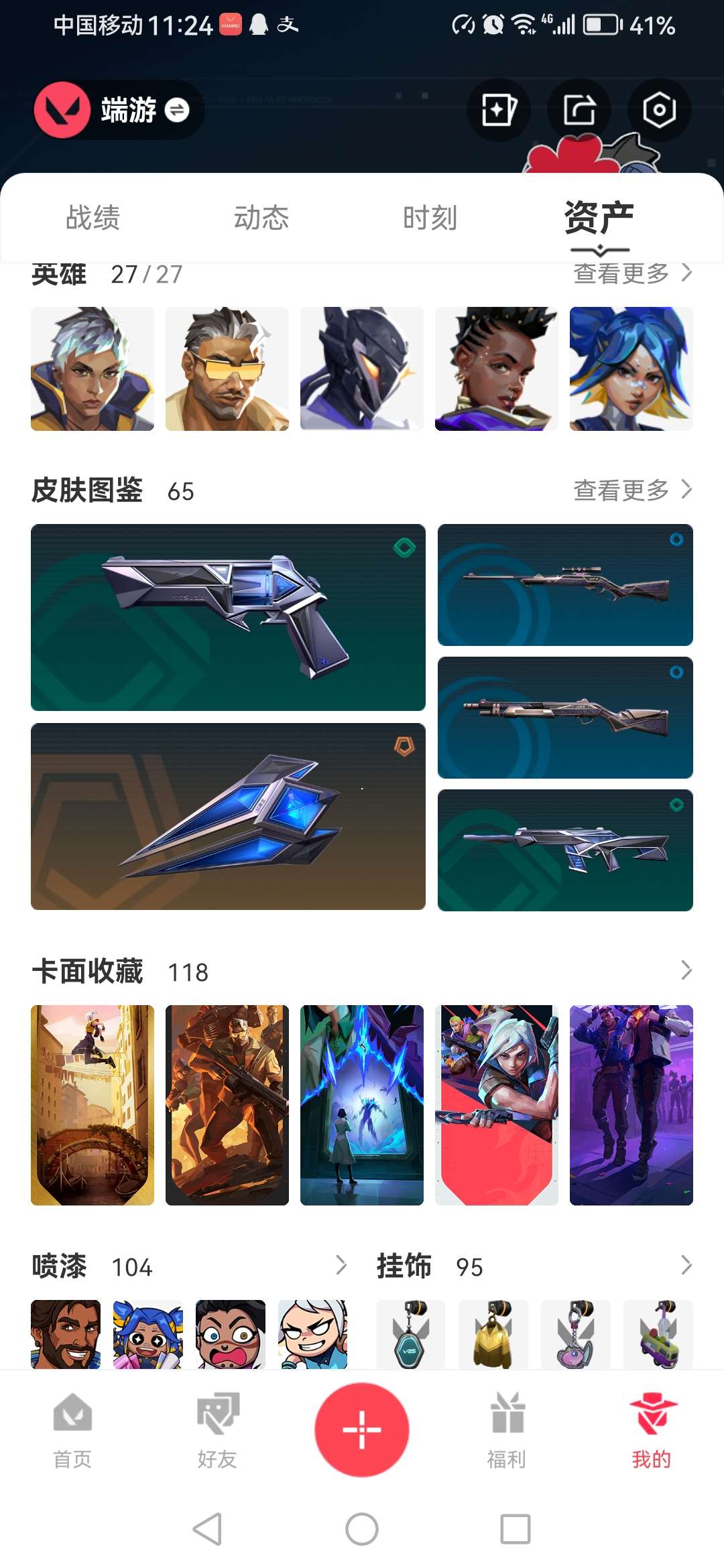Select the 我的 tab
724x1568 pixels.
coord(652,1430)
